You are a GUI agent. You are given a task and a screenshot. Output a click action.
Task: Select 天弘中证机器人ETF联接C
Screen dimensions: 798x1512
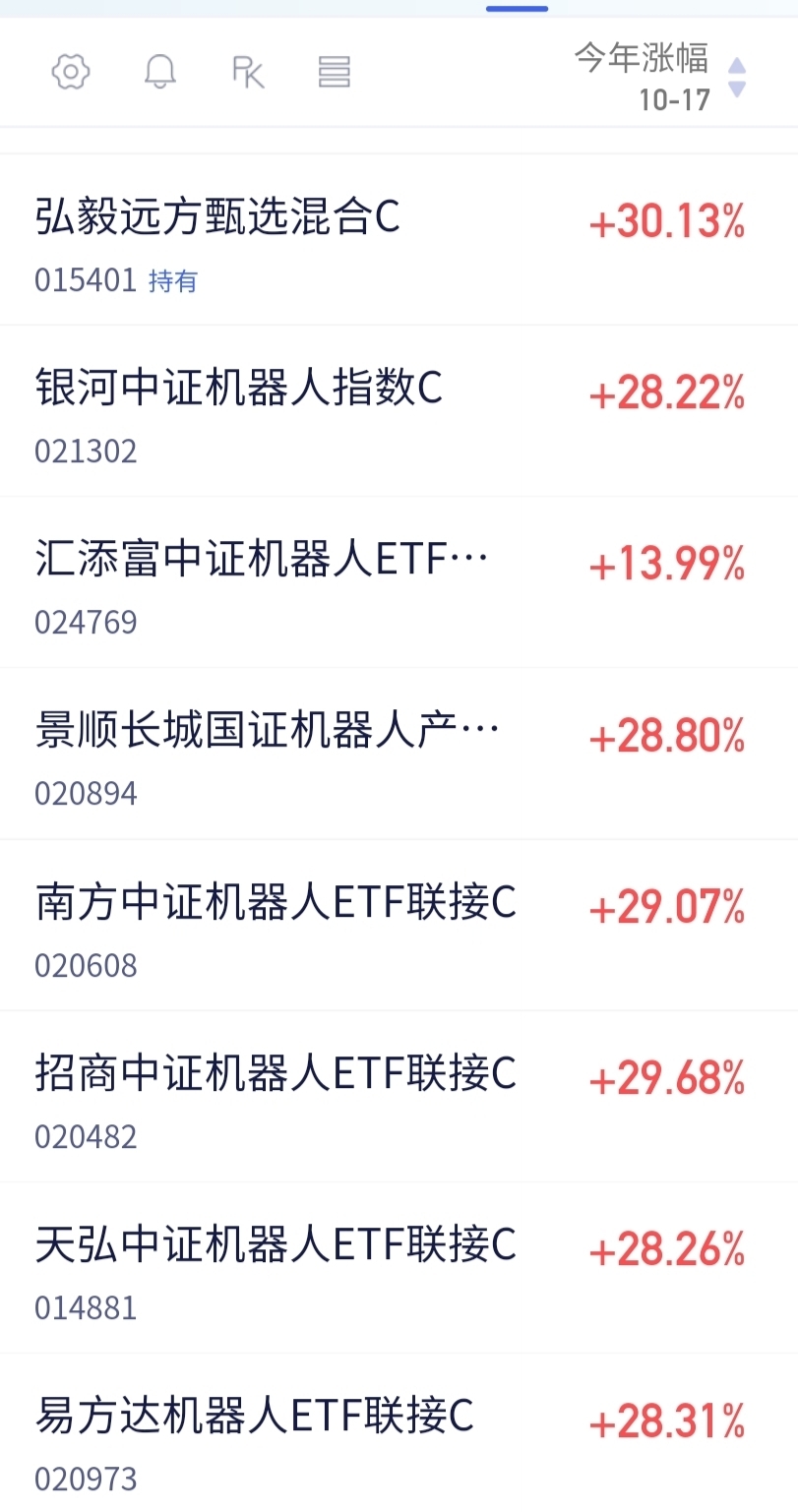click(x=276, y=1245)
